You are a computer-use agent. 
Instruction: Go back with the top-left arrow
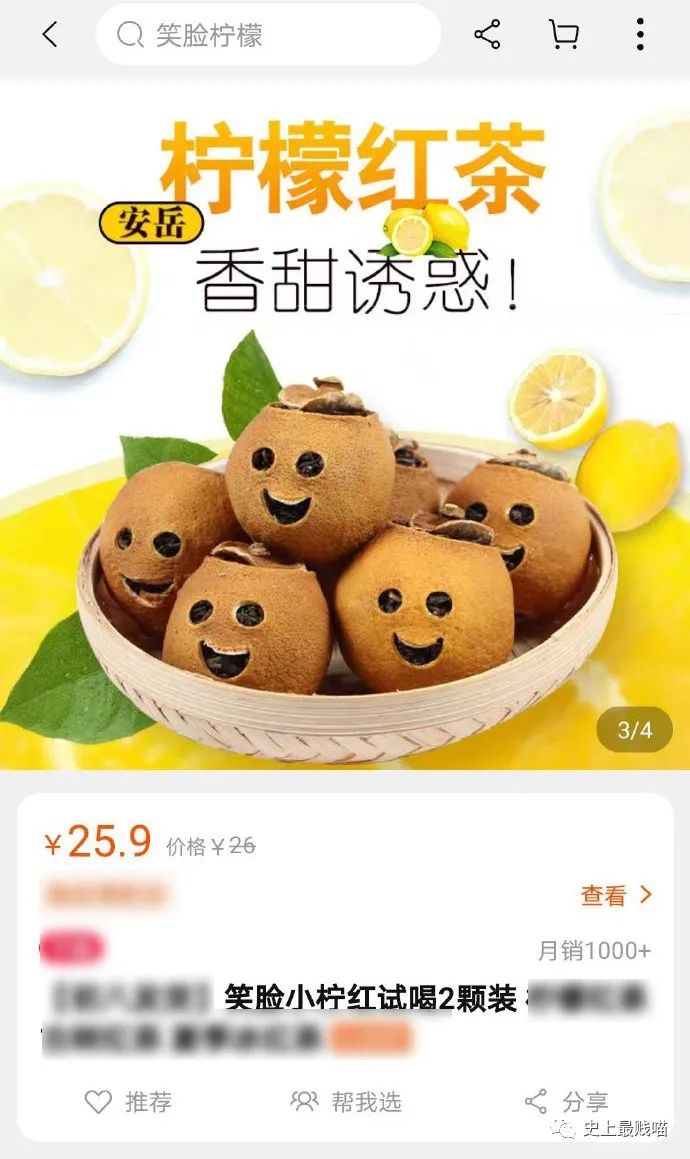click(x=50, y=35)
